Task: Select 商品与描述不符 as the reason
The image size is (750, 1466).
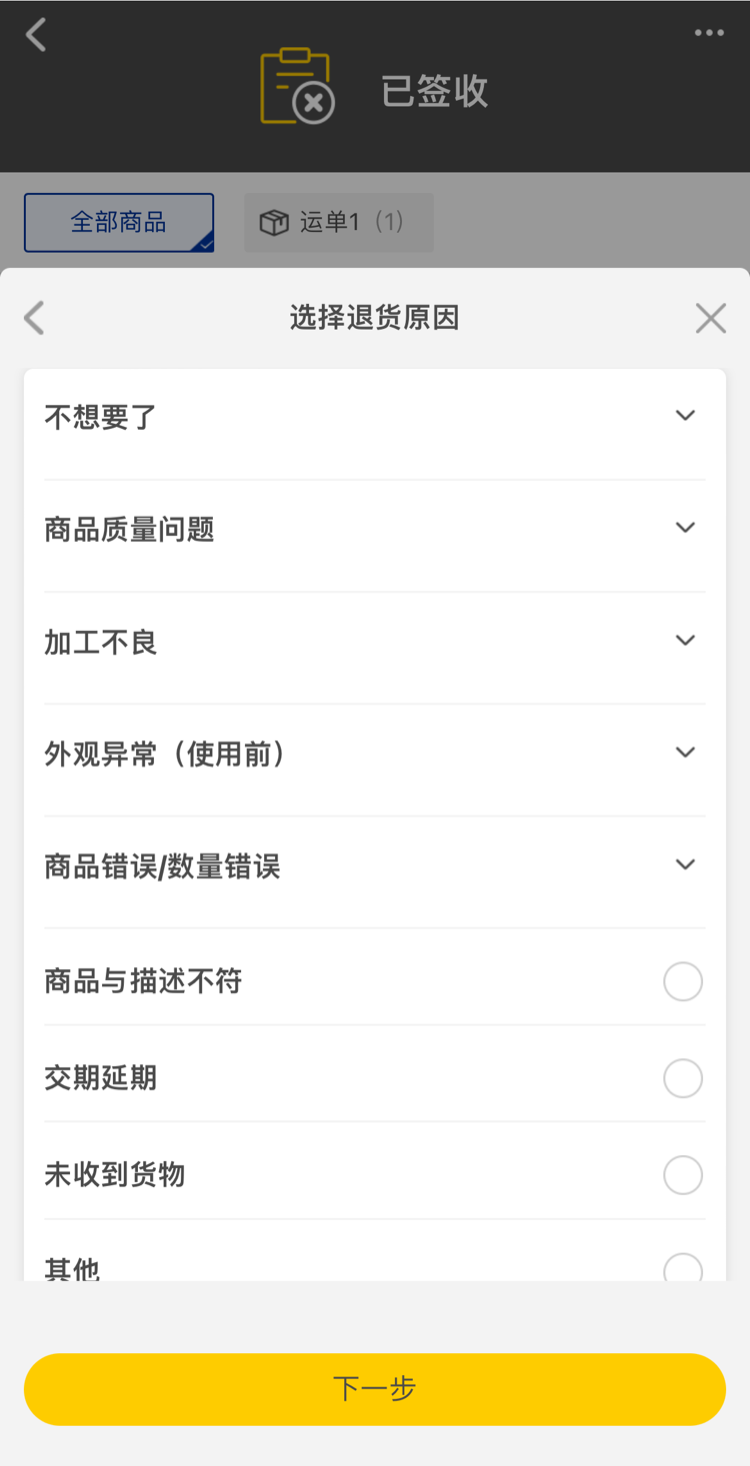Action: coord(683,982)
